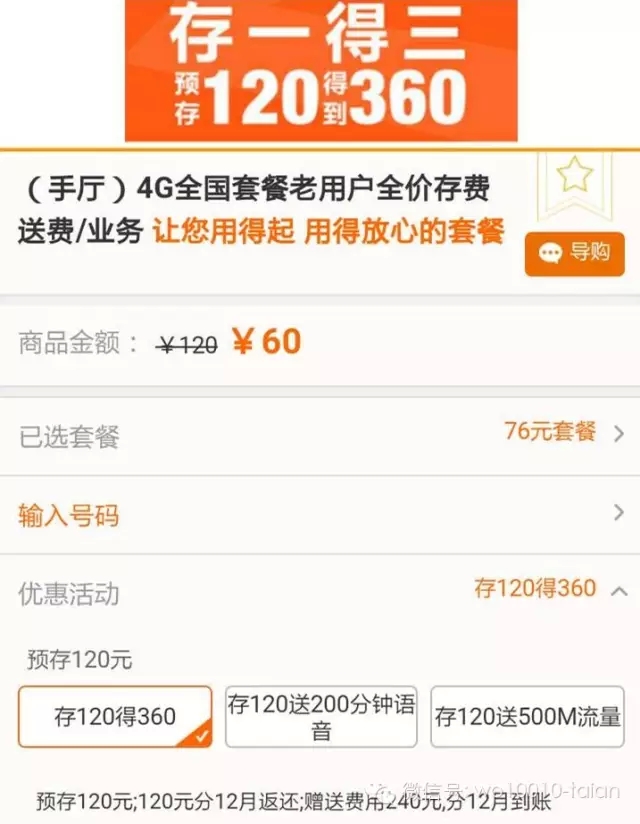Pick the 存120送500M流量 option
This screenshot has height=824, width=640.
pos(527,716)
